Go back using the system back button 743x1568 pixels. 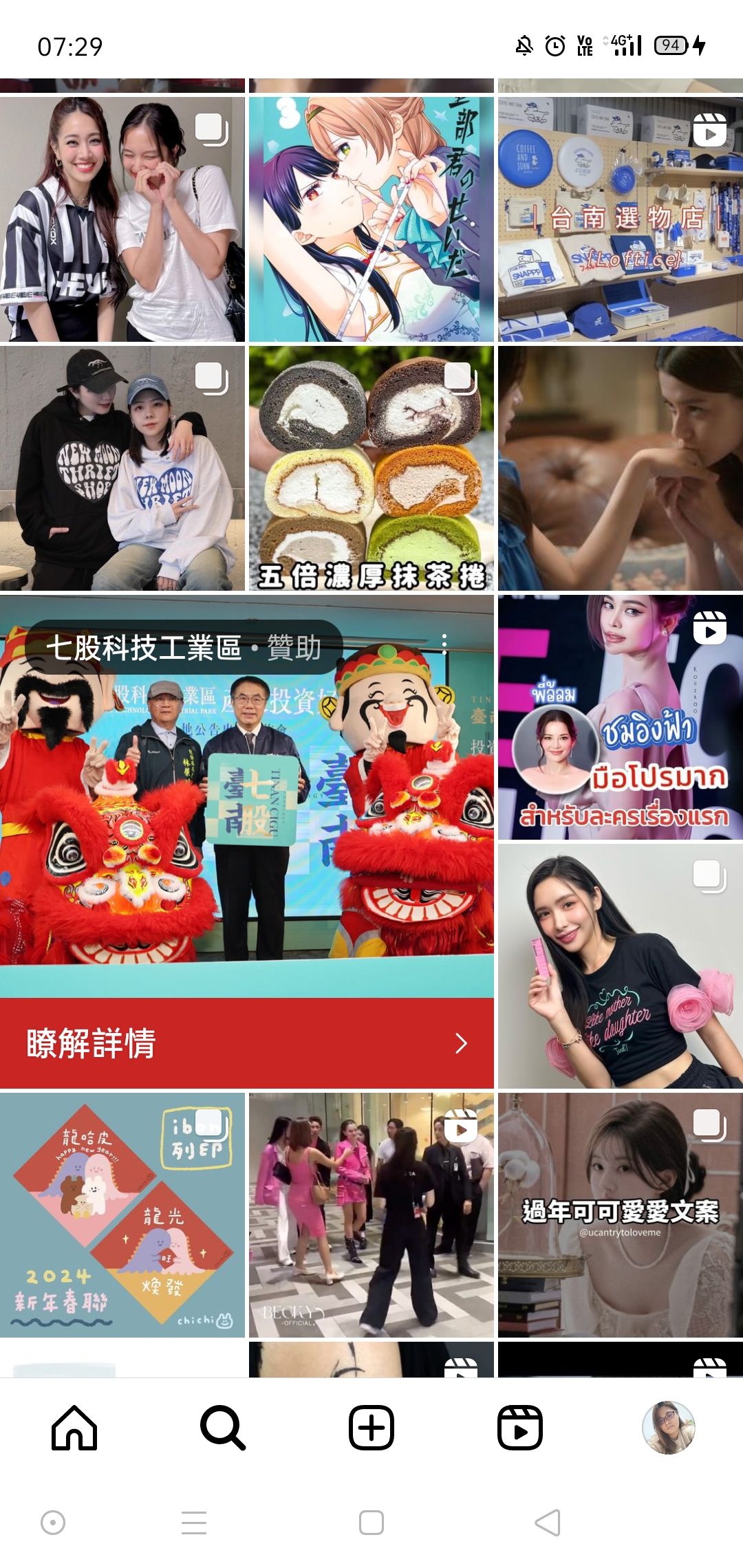548,1523
